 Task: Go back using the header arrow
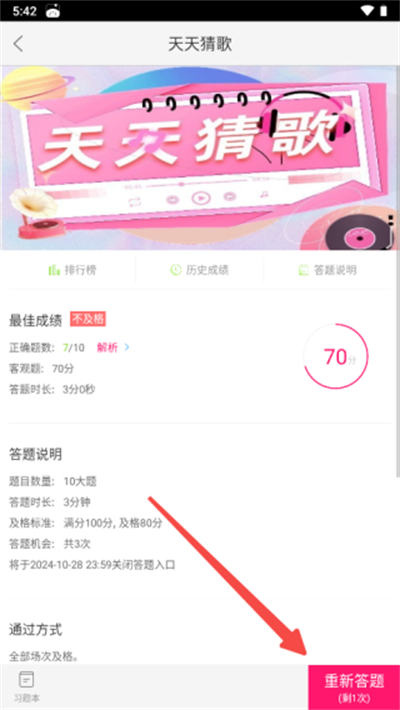coord(18,44)
